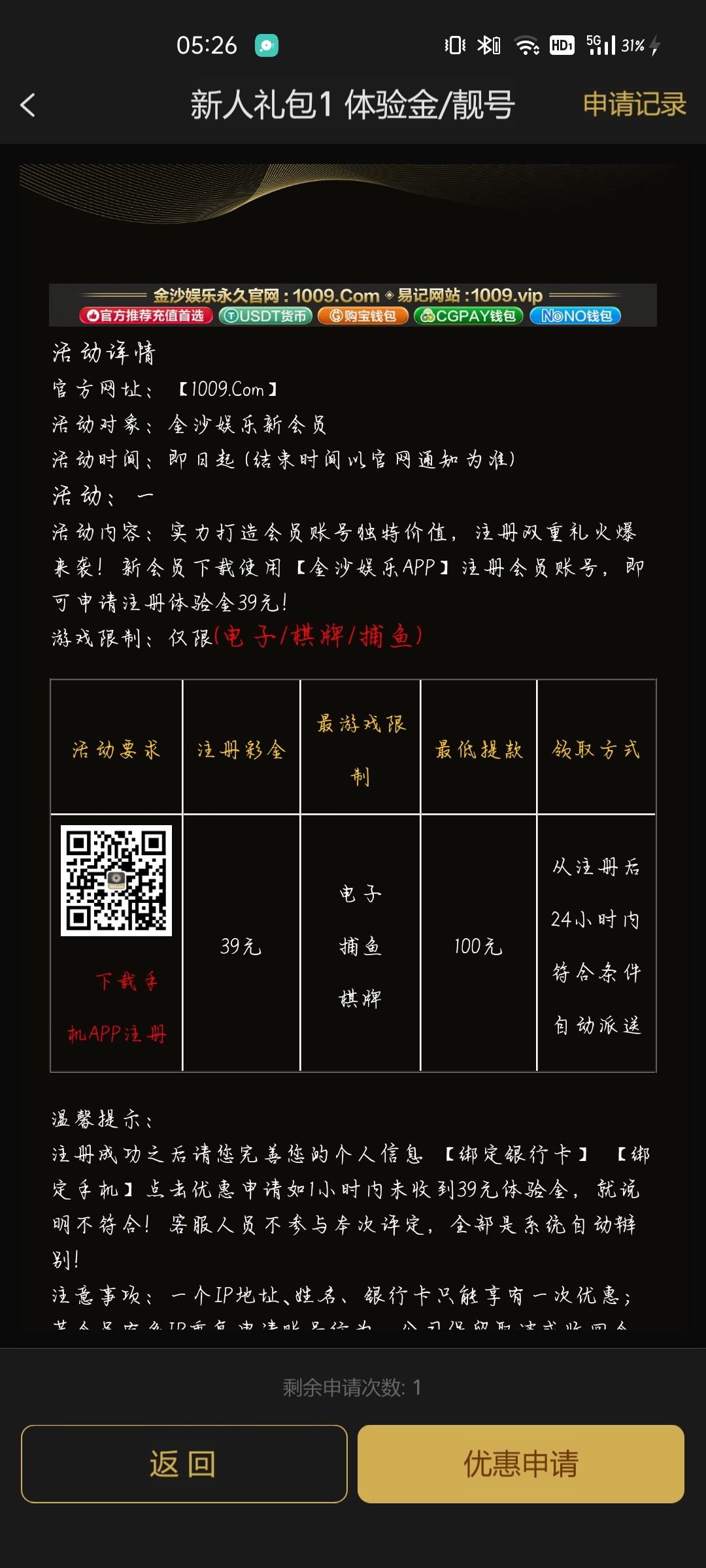The image size is (706, 1568).
Task: Submit the 优惠申请 request
Action: (x=520, y=1463)
